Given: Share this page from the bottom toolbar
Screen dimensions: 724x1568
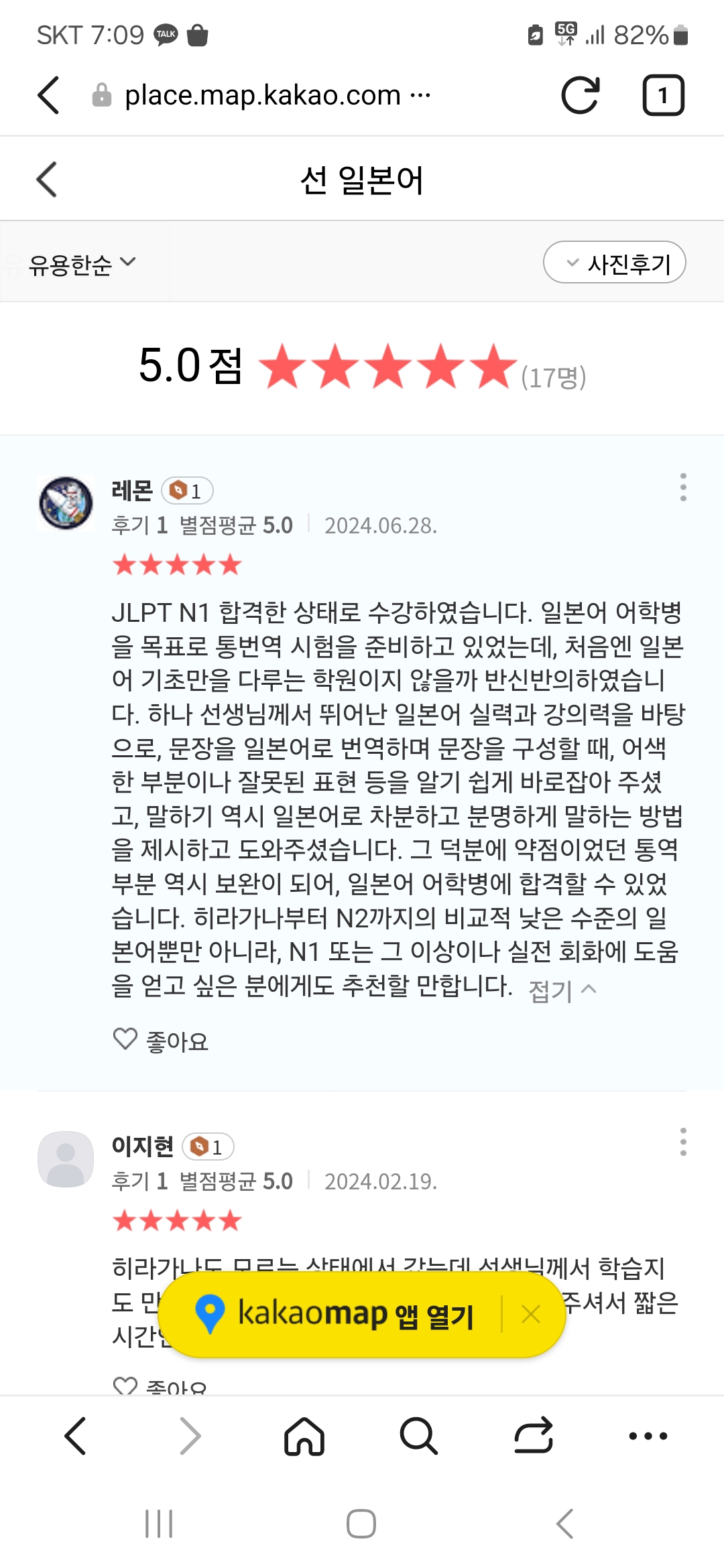Looking at the screenshot, I should click(x=534, y=1436).
